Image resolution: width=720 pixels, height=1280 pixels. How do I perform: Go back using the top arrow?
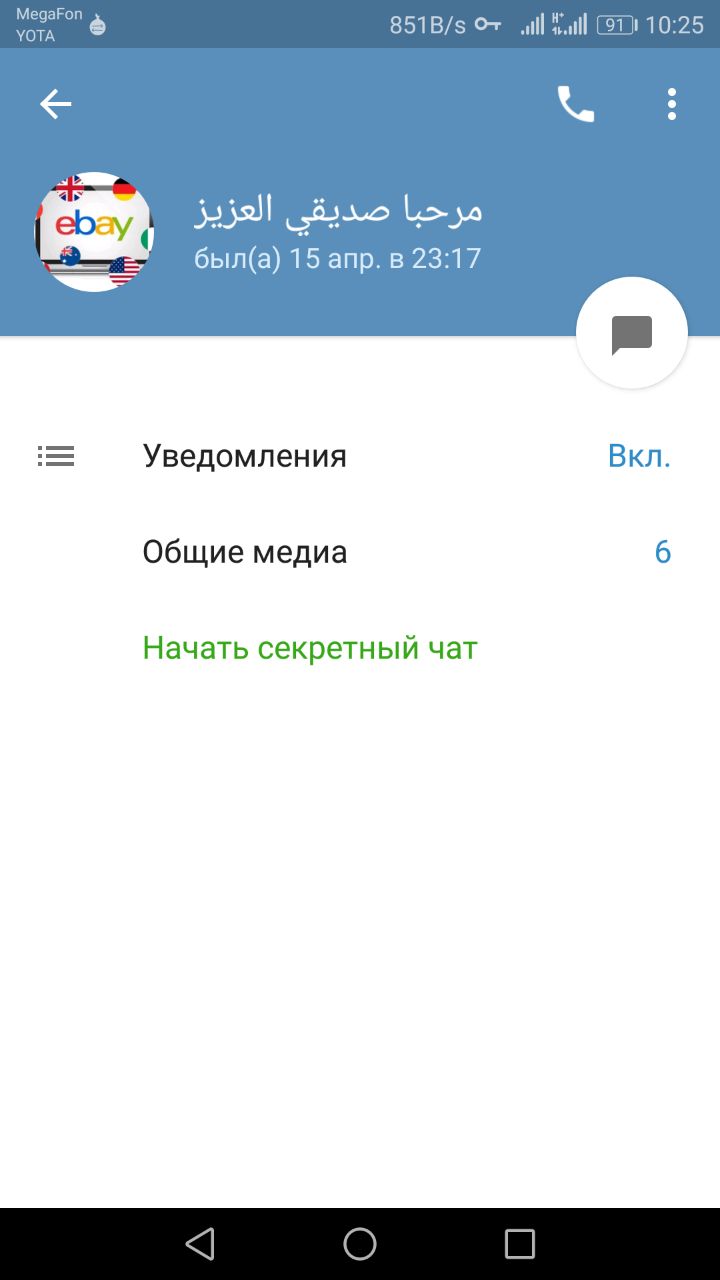pyautogui.click(x=56, y=104)
